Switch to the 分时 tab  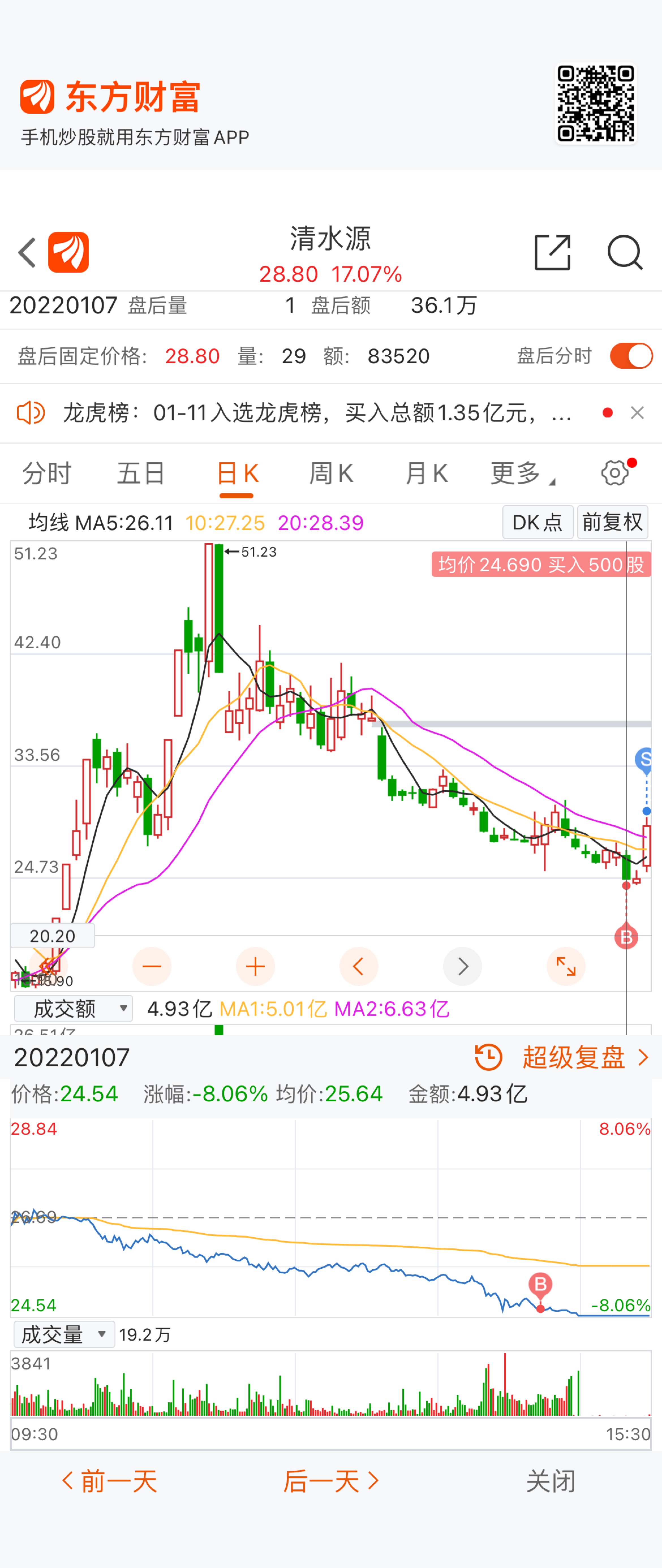[x=47, y=473]
